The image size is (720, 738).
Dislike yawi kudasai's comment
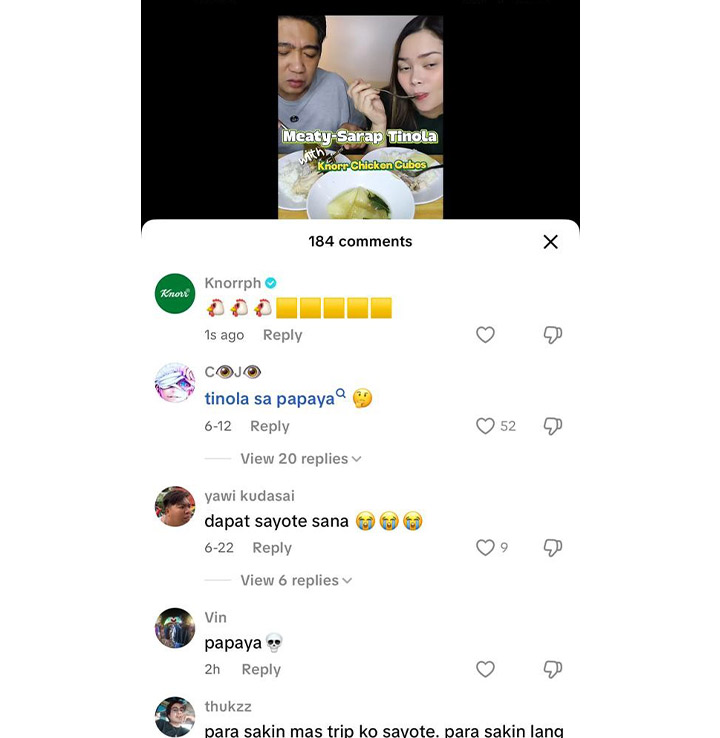coord(552,547)
